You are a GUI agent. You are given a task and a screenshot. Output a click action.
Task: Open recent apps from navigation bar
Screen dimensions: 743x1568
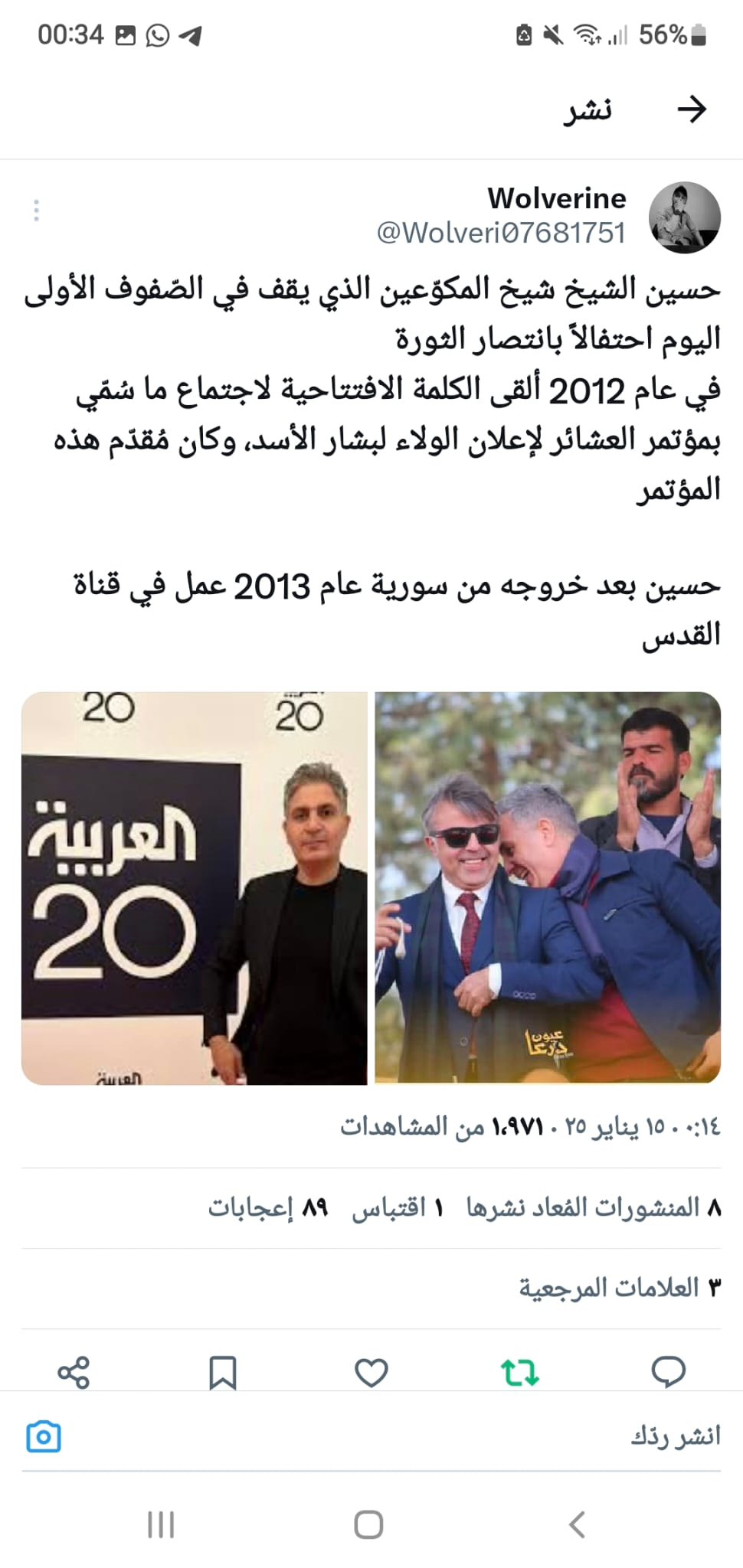coord(161,1524)
